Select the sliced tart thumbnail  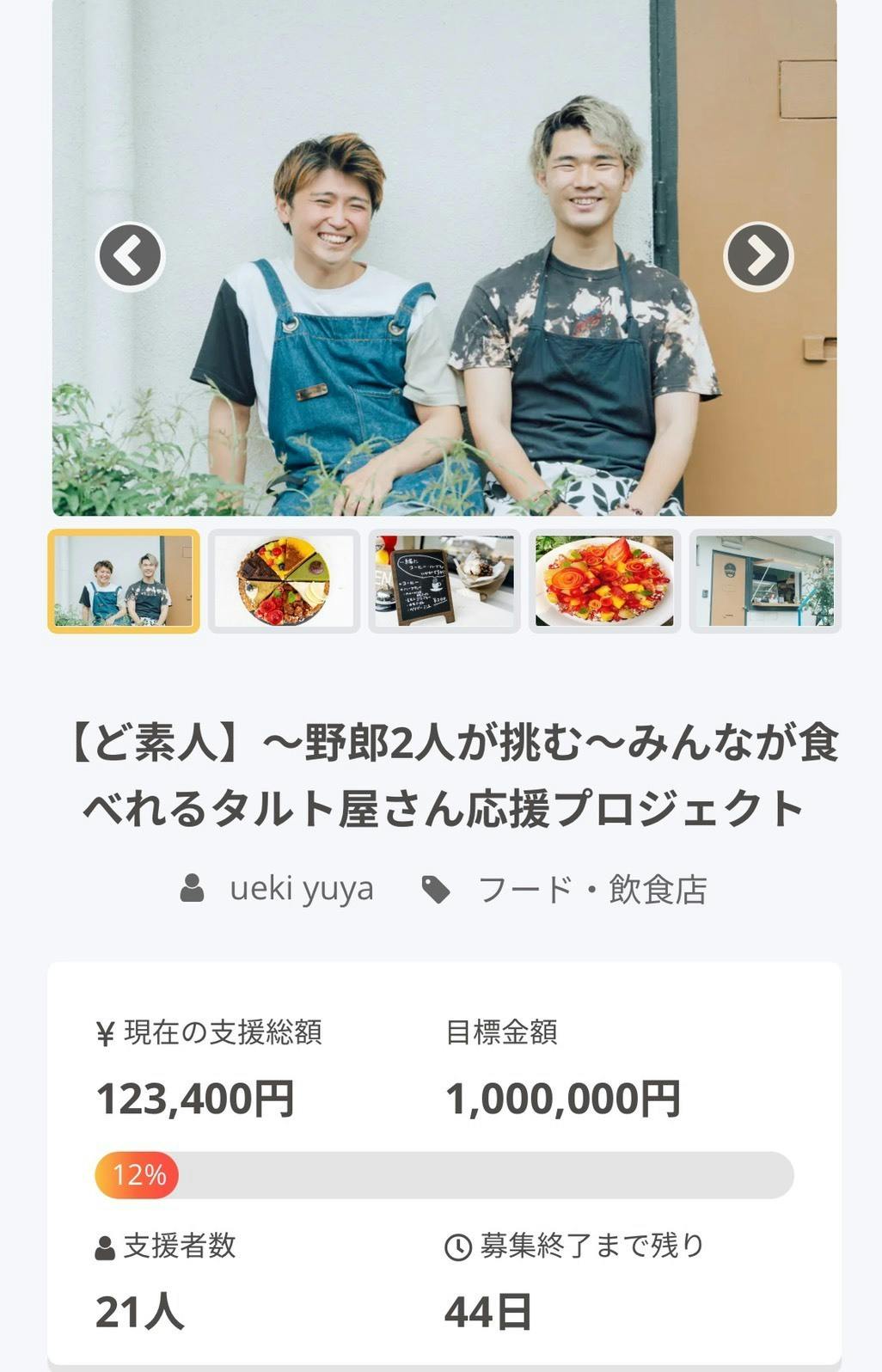[284, 581]
